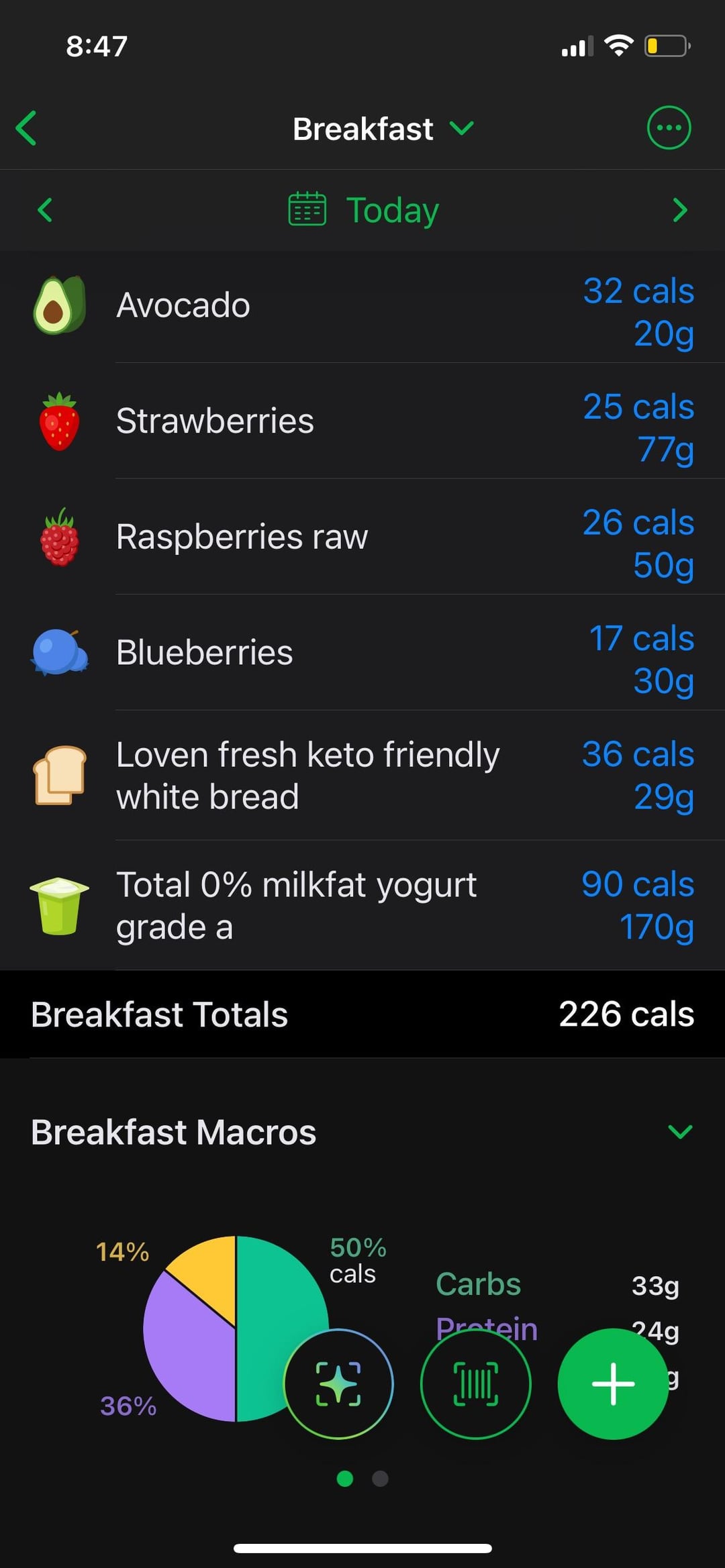Go back from the Breakfast screen
This screenshot has width=725, height=1568.
point(27,128)
